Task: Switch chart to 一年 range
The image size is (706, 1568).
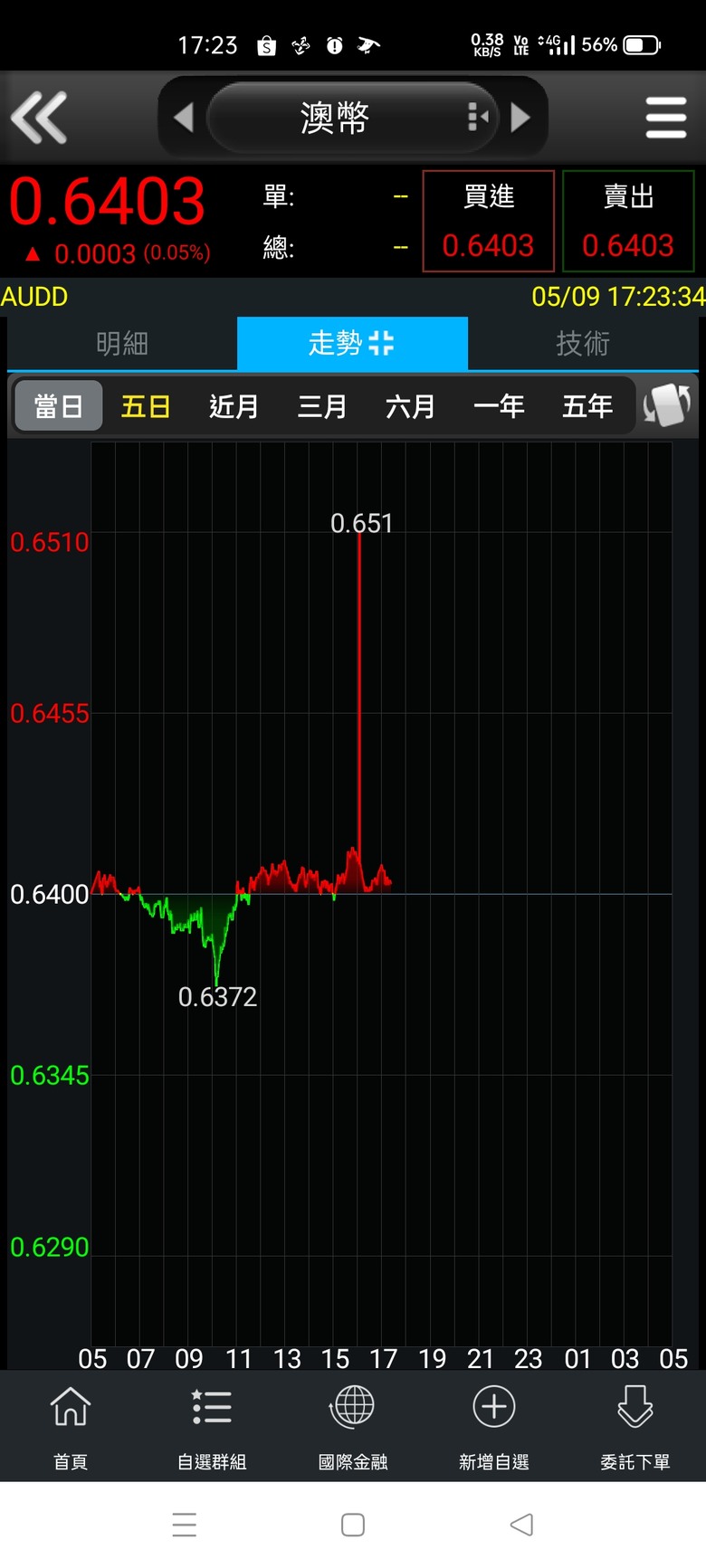Action: 499,406
